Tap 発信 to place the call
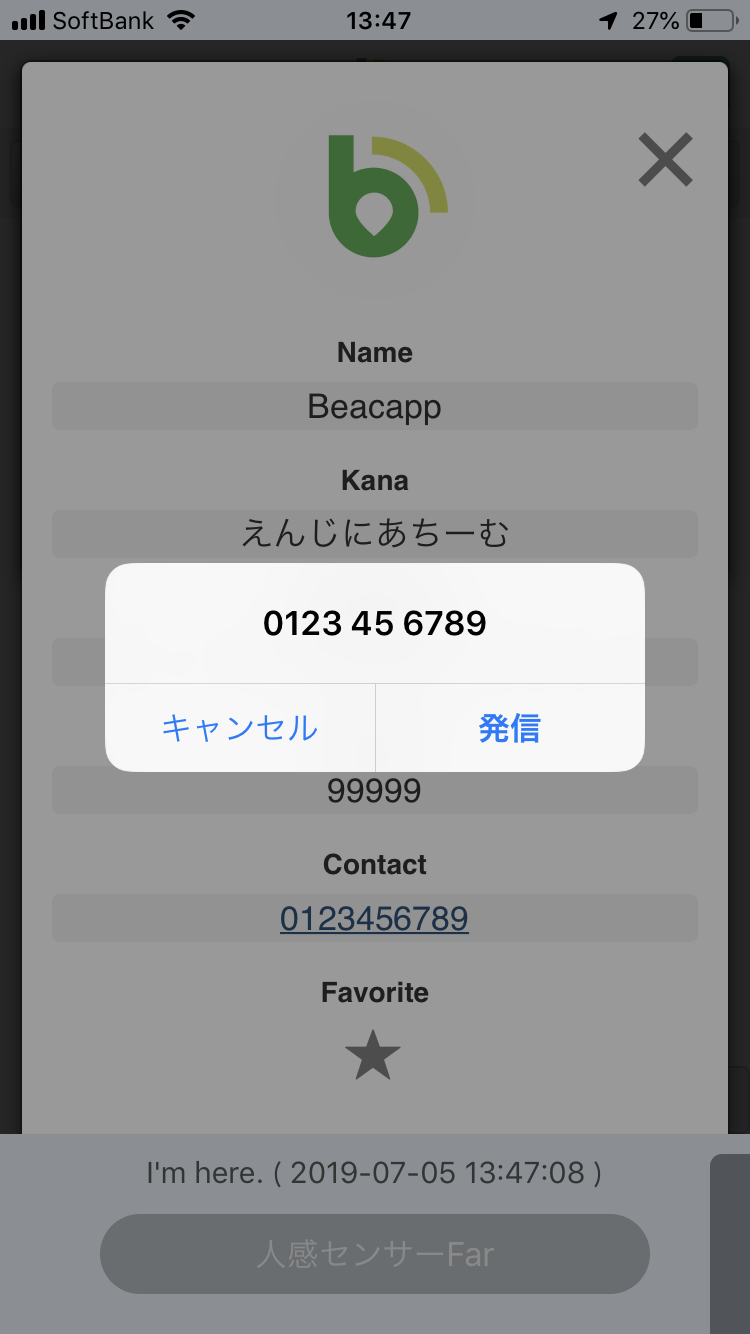 (x=510, y=730)
